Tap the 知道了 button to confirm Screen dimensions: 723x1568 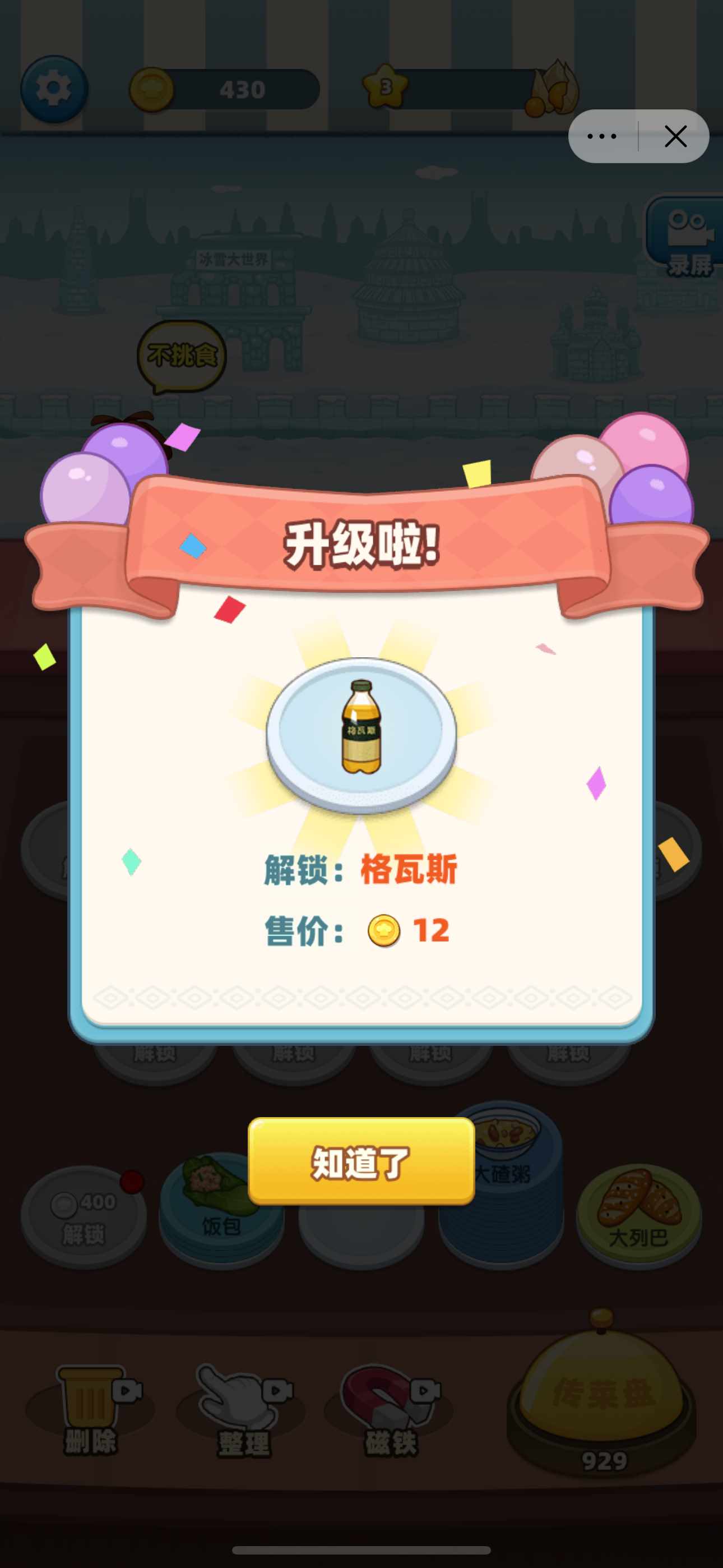tap(361, 1161)
